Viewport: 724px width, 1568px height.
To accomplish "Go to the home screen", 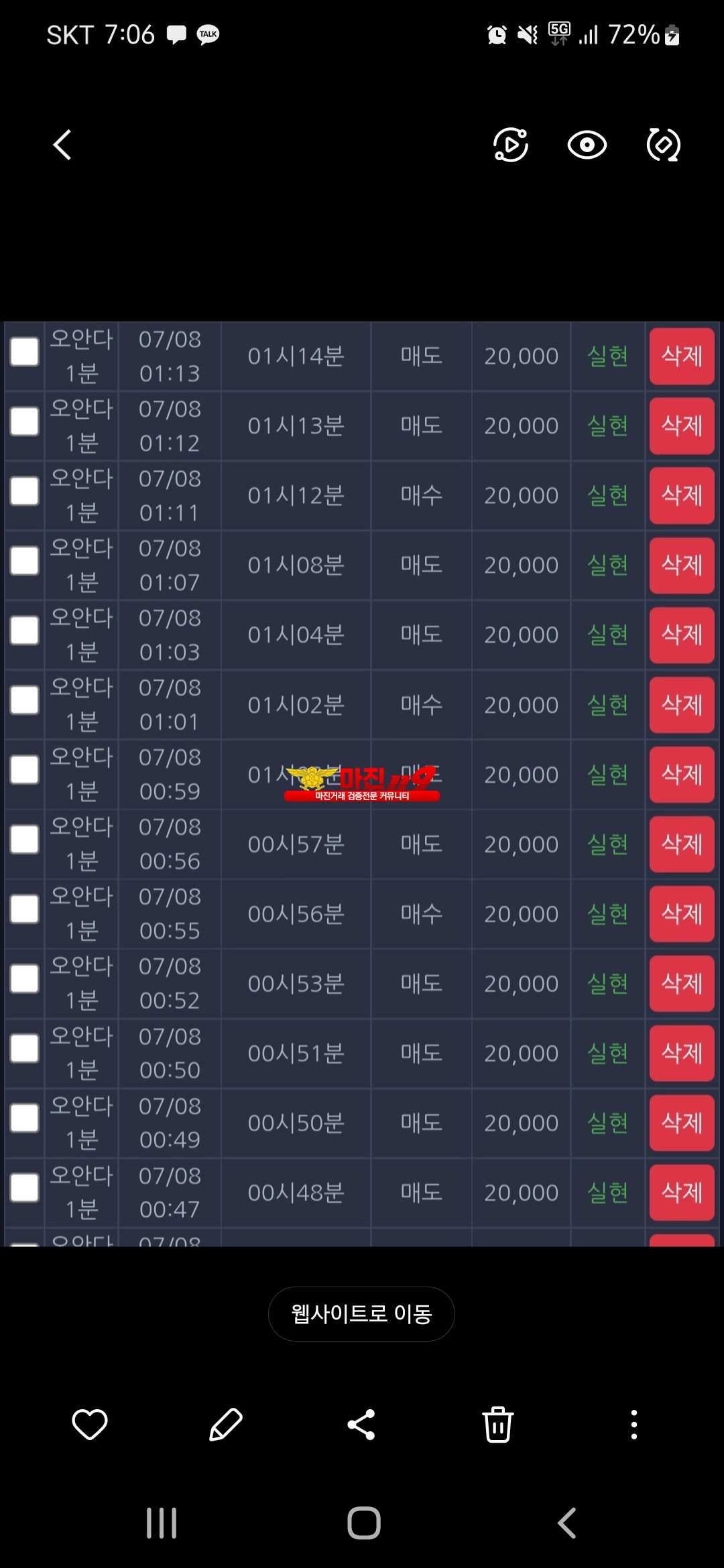I will point(363,1523).
